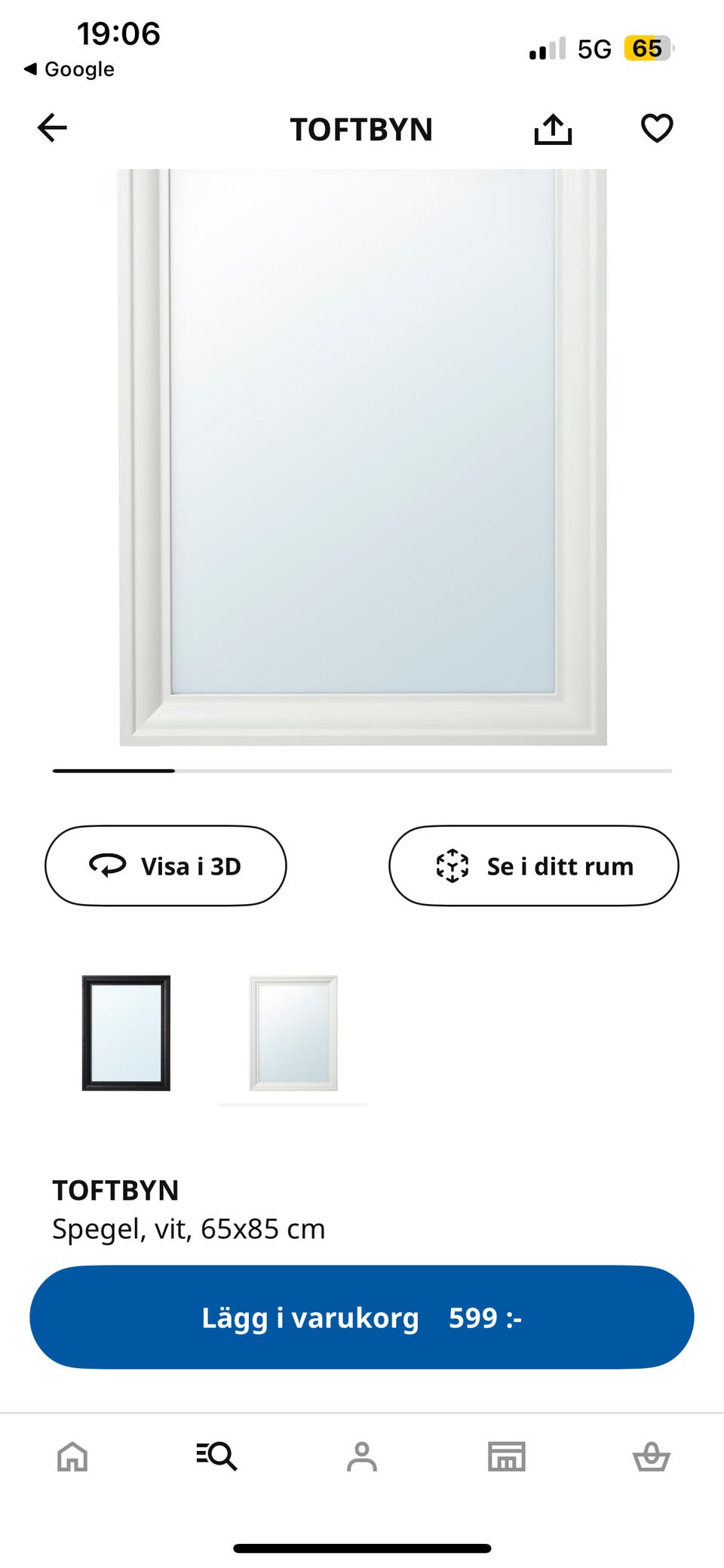Launch the 3D rotation viewer via Visa i 3D

click(x=165, y=865)
